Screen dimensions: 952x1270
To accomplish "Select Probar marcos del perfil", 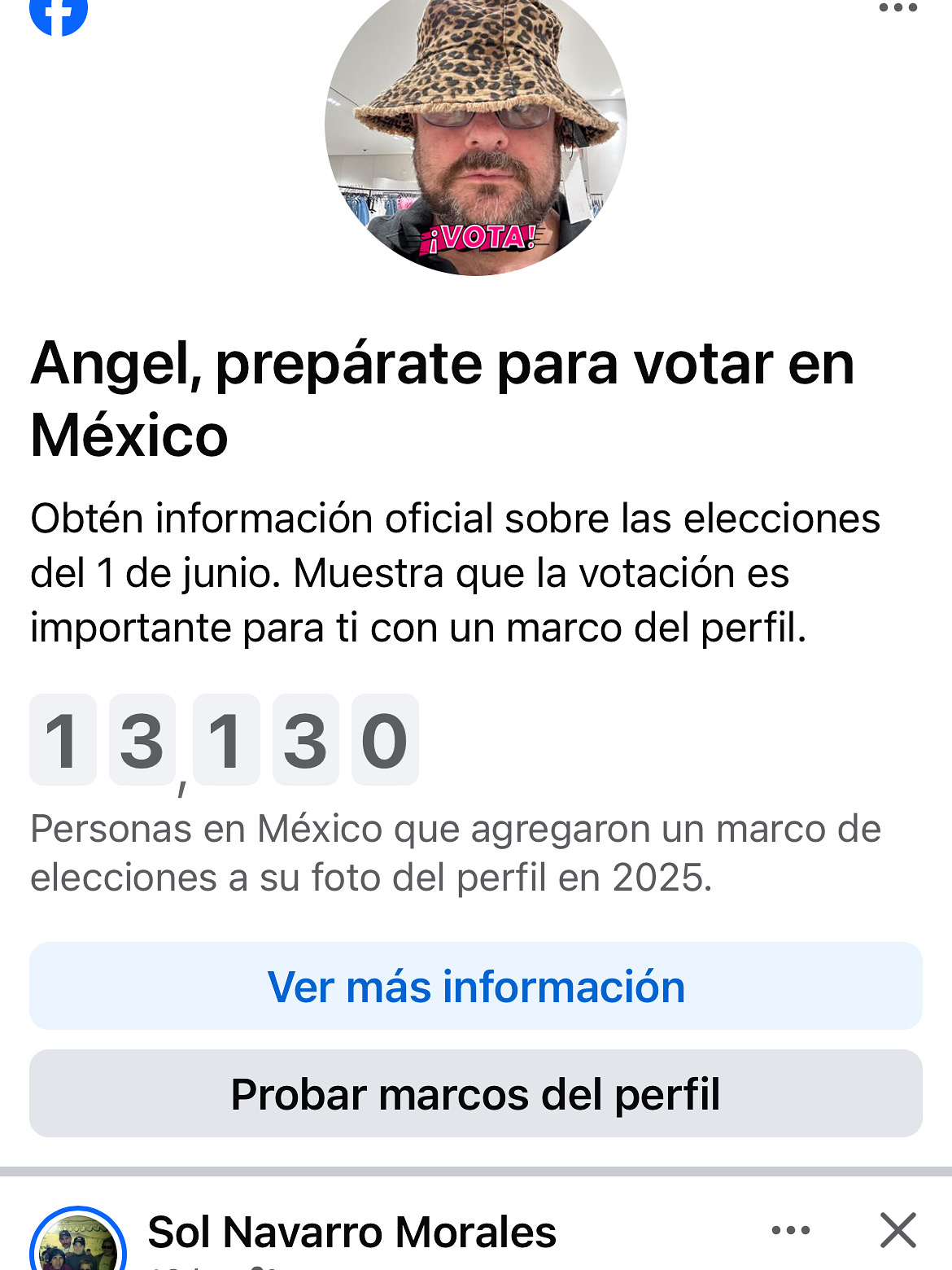I will pos(476,1093).
